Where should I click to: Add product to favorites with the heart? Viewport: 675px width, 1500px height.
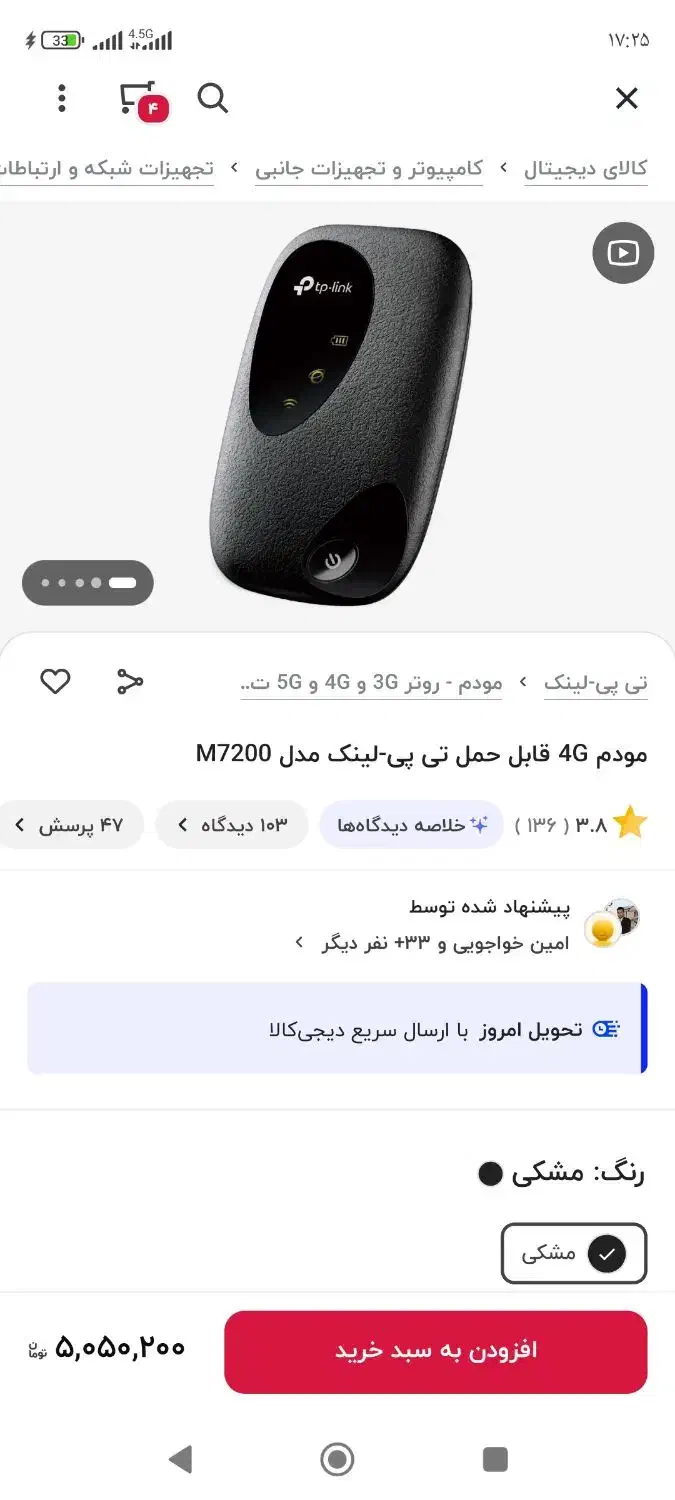pos(55,682)
